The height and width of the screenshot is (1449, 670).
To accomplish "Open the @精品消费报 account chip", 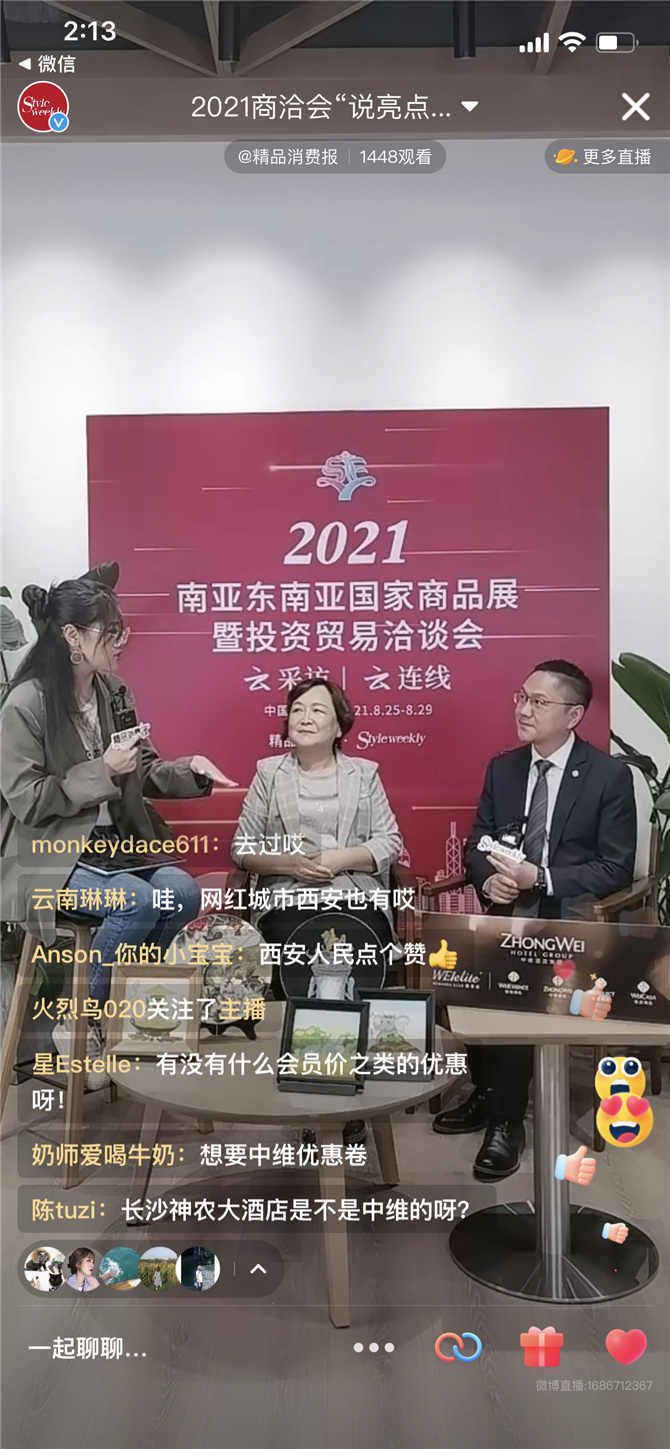I will (x=287, y=157).
